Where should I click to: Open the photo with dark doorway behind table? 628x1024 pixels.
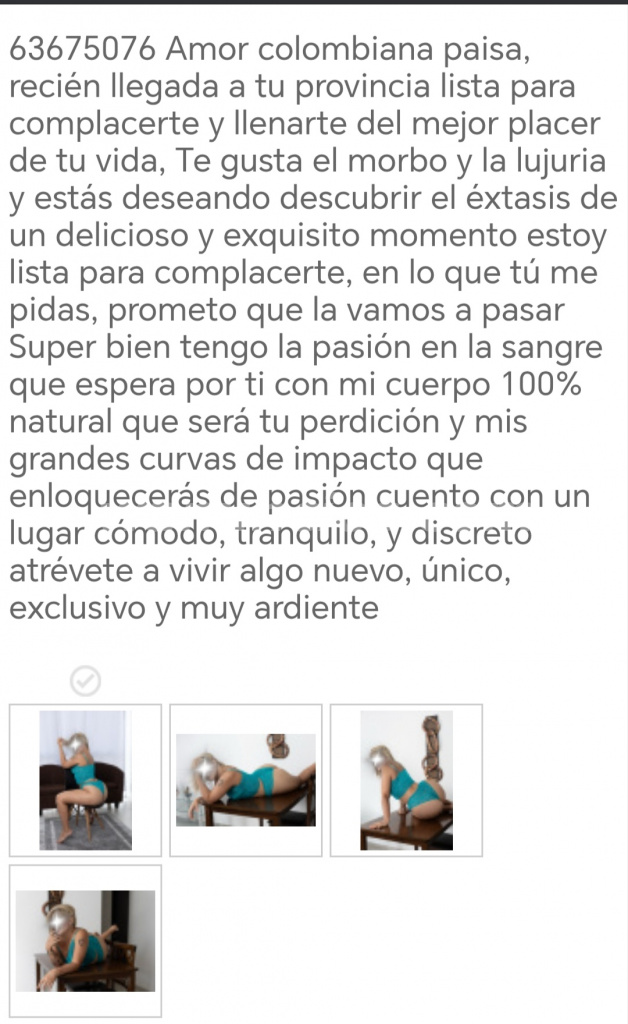pos(86,940)
